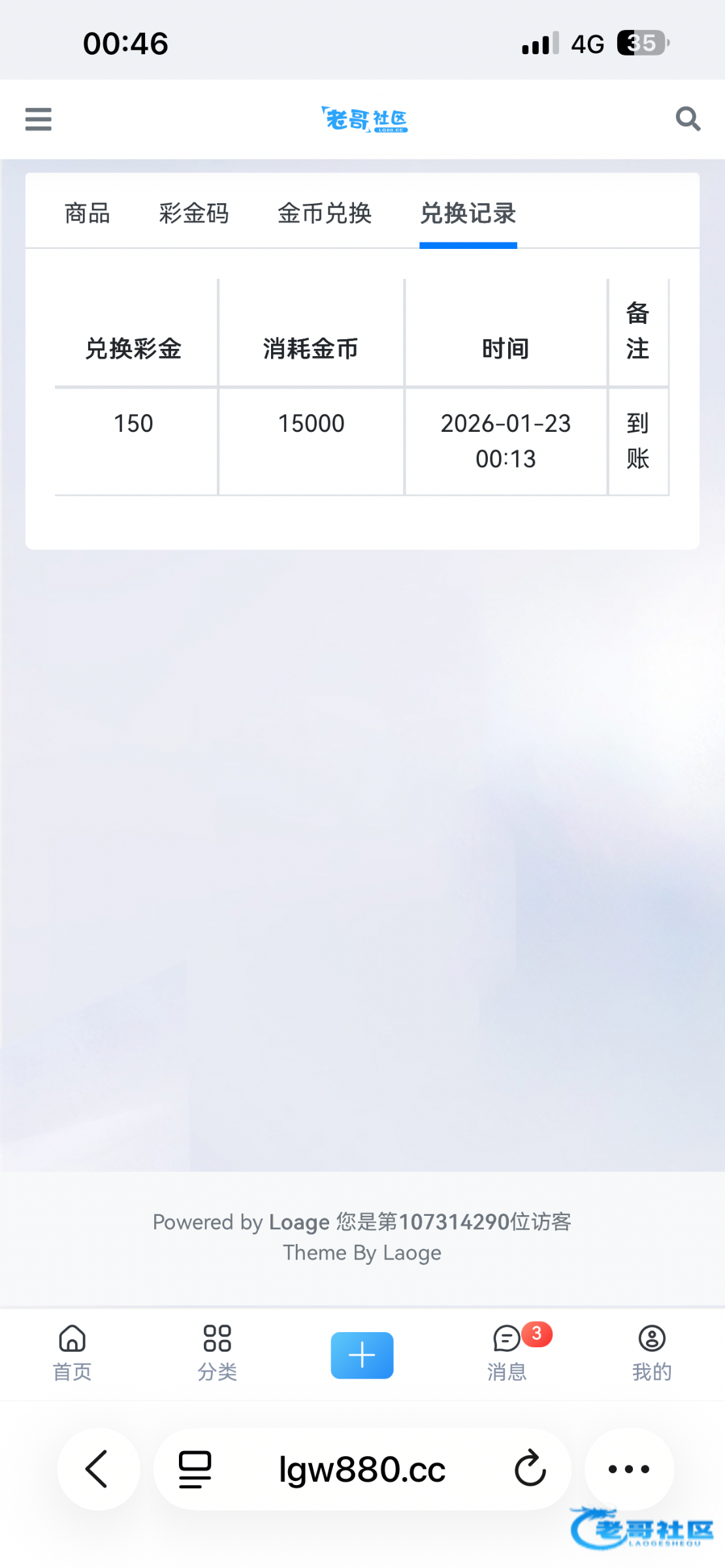Screen dimensions: 725x1568
Task: Switch to the 彩金码 tab
Action: (194, 214)
